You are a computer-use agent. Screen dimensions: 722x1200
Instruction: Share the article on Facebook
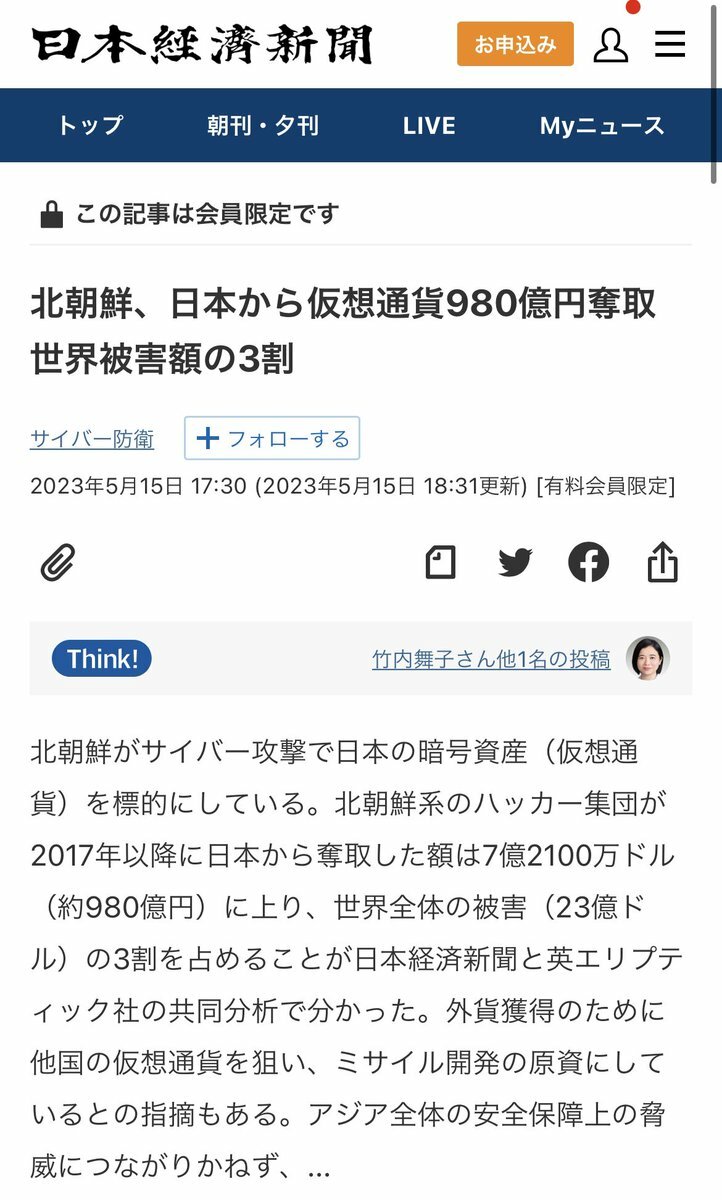point(589,563)
